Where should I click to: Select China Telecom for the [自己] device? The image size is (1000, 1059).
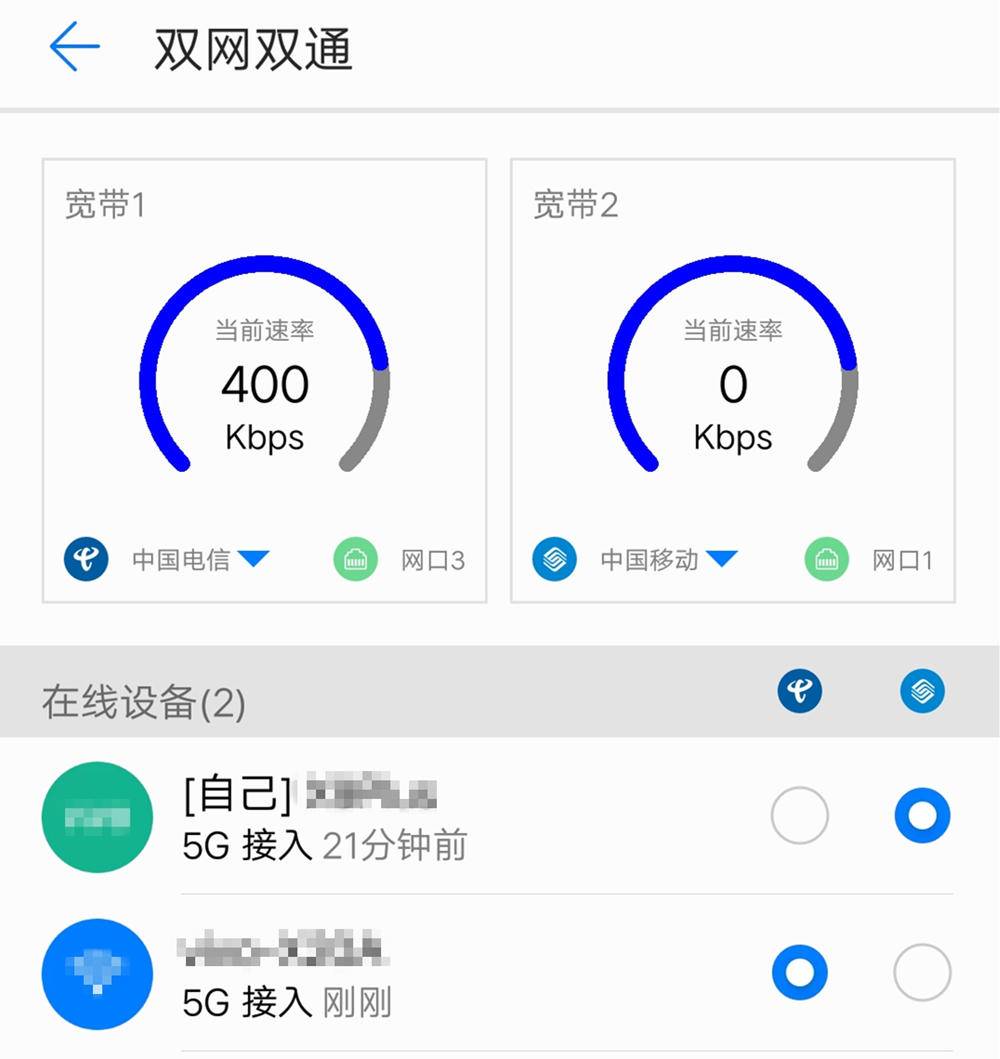[800, 814]
